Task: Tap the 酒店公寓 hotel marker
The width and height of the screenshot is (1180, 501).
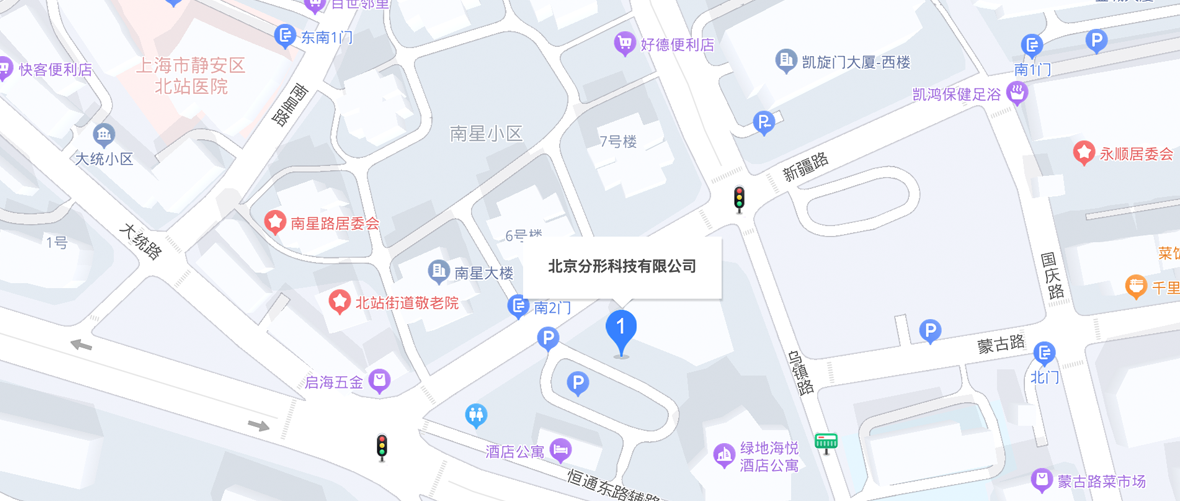Action: click(559, 449)
